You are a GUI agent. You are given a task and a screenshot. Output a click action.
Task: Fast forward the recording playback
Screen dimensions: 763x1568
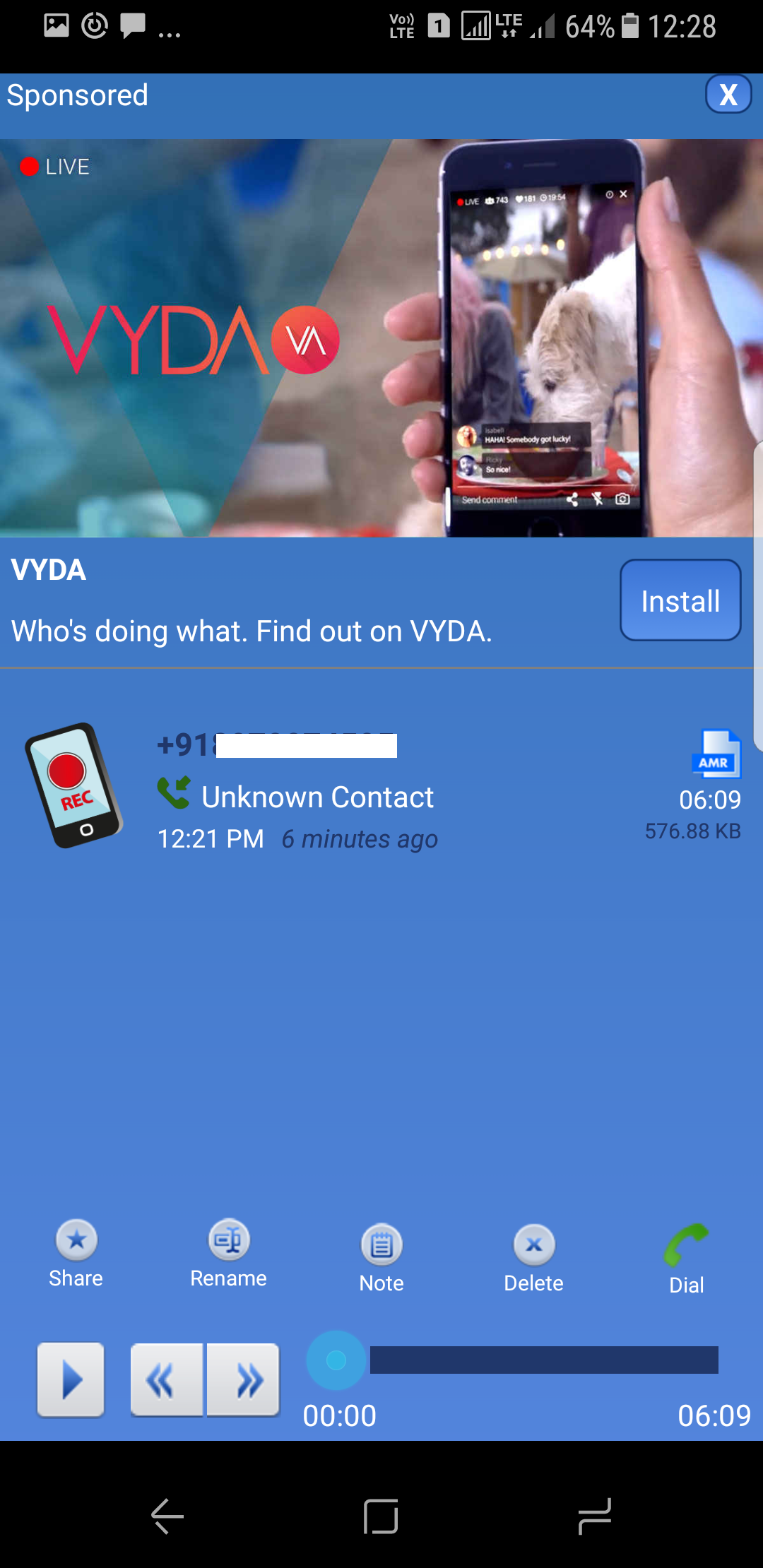[x=243, y=1380]
